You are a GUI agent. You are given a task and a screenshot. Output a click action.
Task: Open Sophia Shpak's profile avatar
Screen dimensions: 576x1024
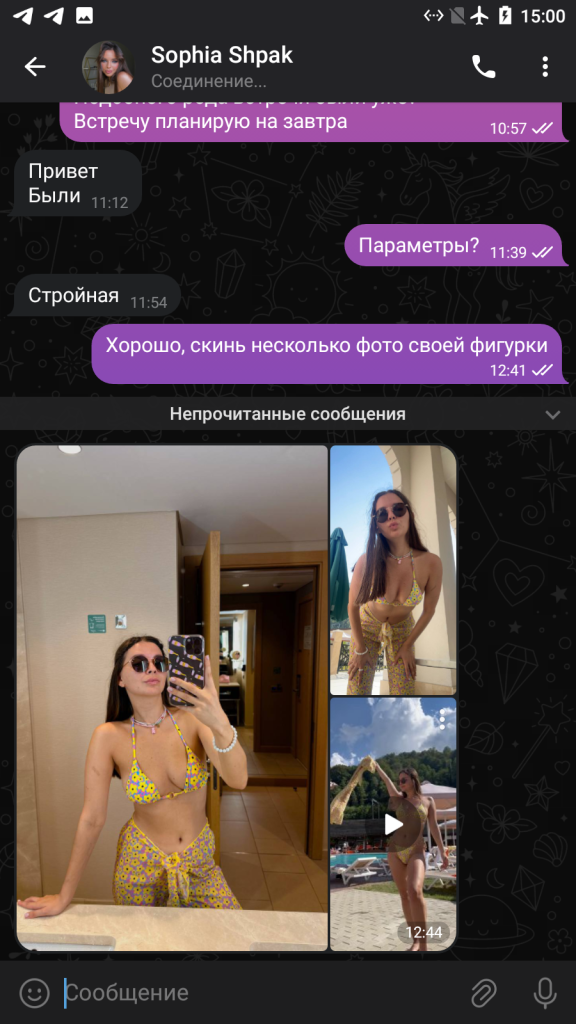pos(107,67)
